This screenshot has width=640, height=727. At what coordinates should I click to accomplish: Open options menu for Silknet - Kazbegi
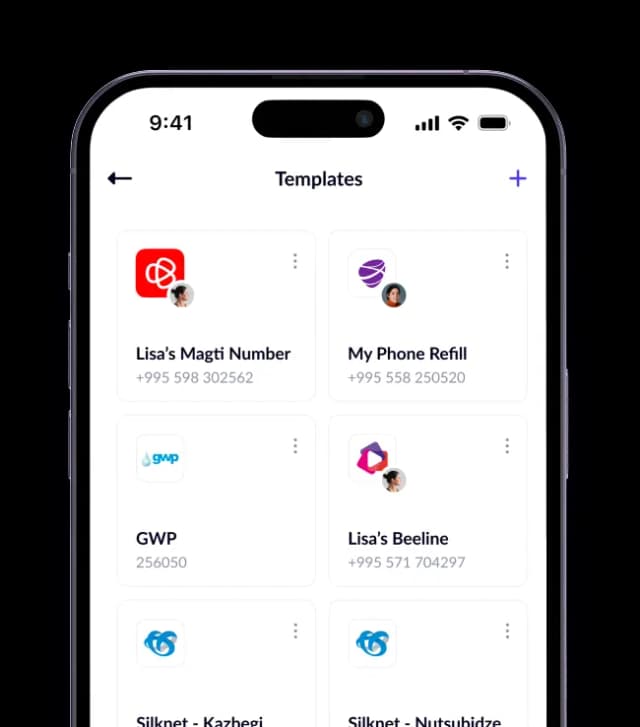pos(295,631)
